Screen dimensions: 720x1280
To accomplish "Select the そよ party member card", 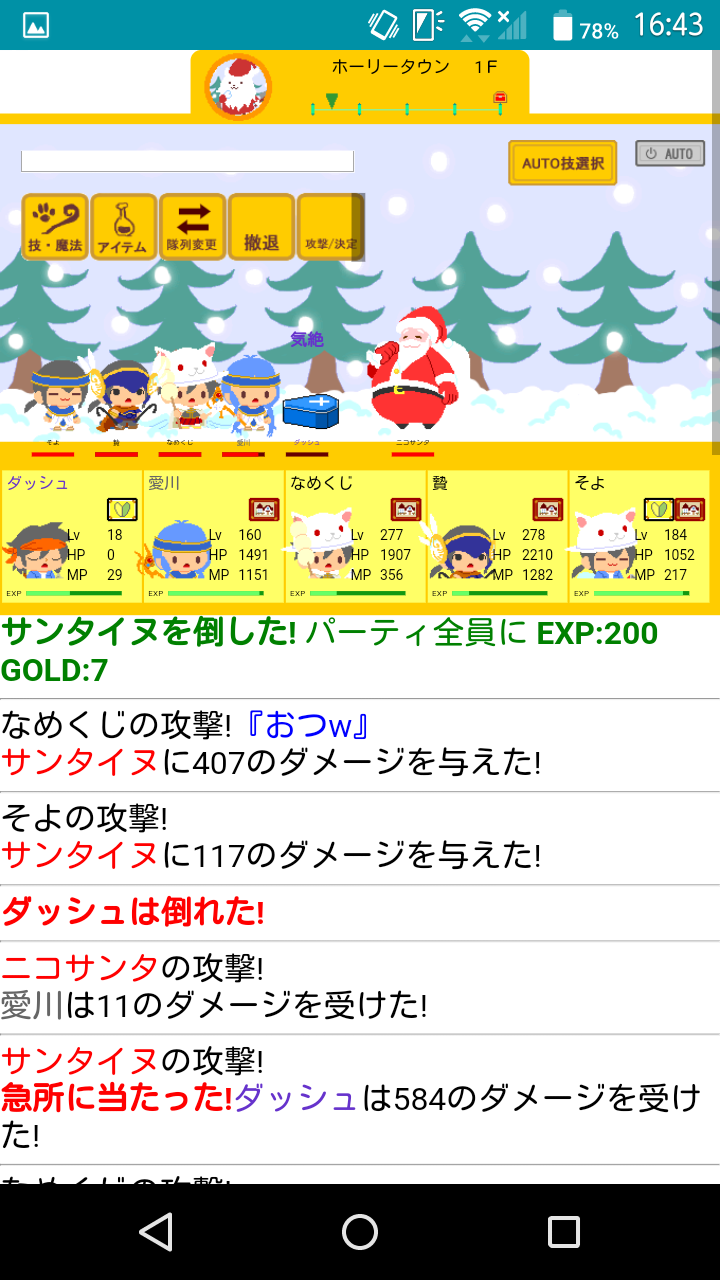I will (x=640, y=537).
